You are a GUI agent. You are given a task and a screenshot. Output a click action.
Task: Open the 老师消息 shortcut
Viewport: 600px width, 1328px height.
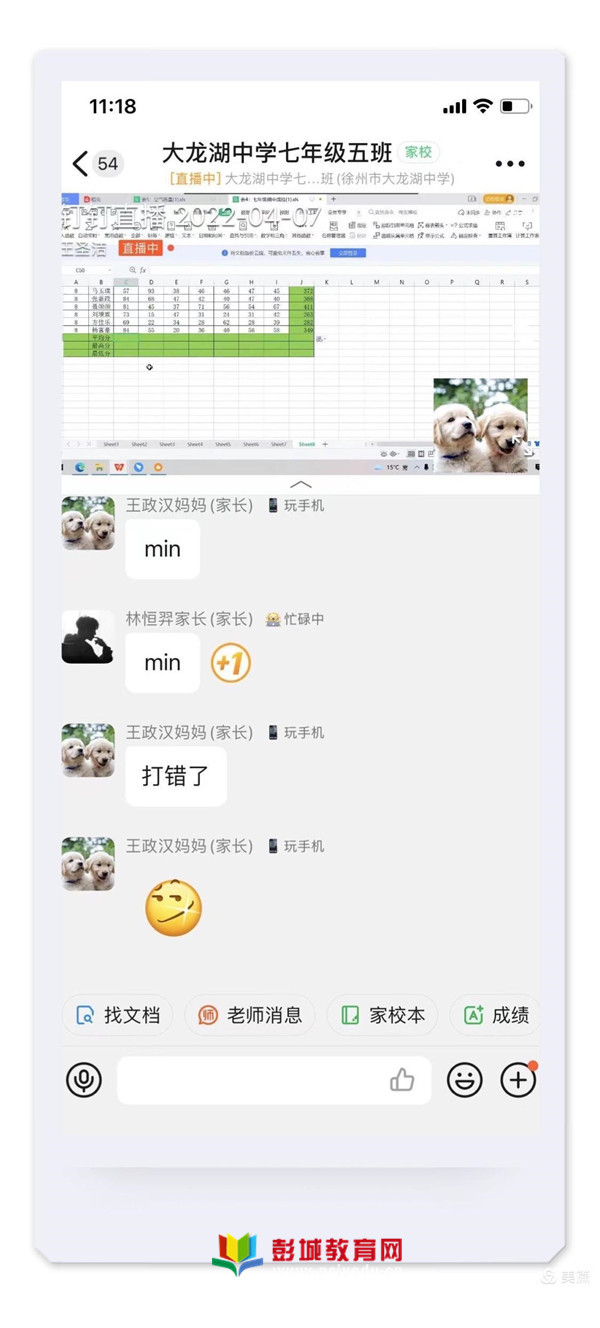point(250,1015)
